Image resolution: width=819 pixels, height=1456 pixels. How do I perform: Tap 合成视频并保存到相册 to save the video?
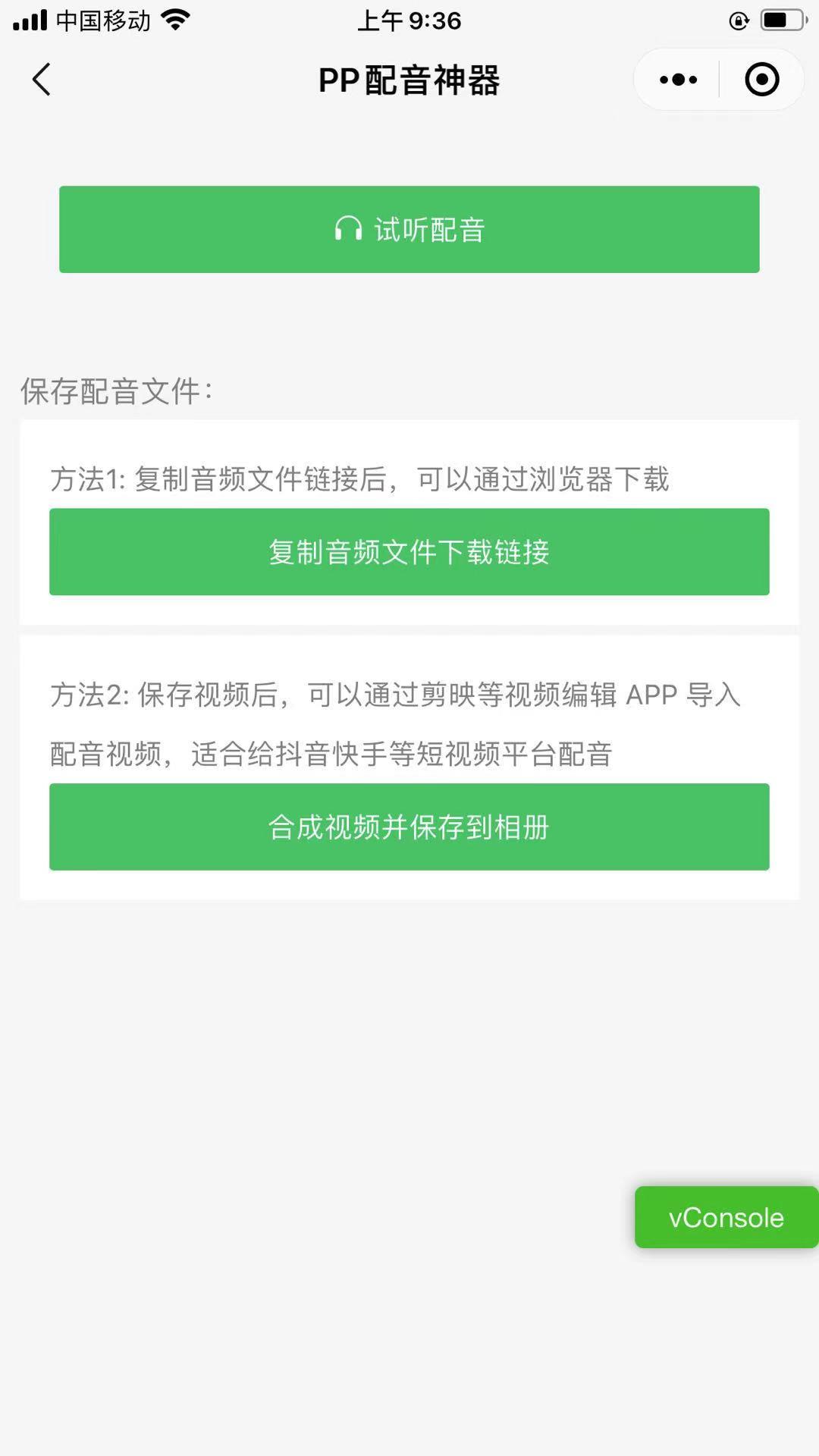point(409,827)
